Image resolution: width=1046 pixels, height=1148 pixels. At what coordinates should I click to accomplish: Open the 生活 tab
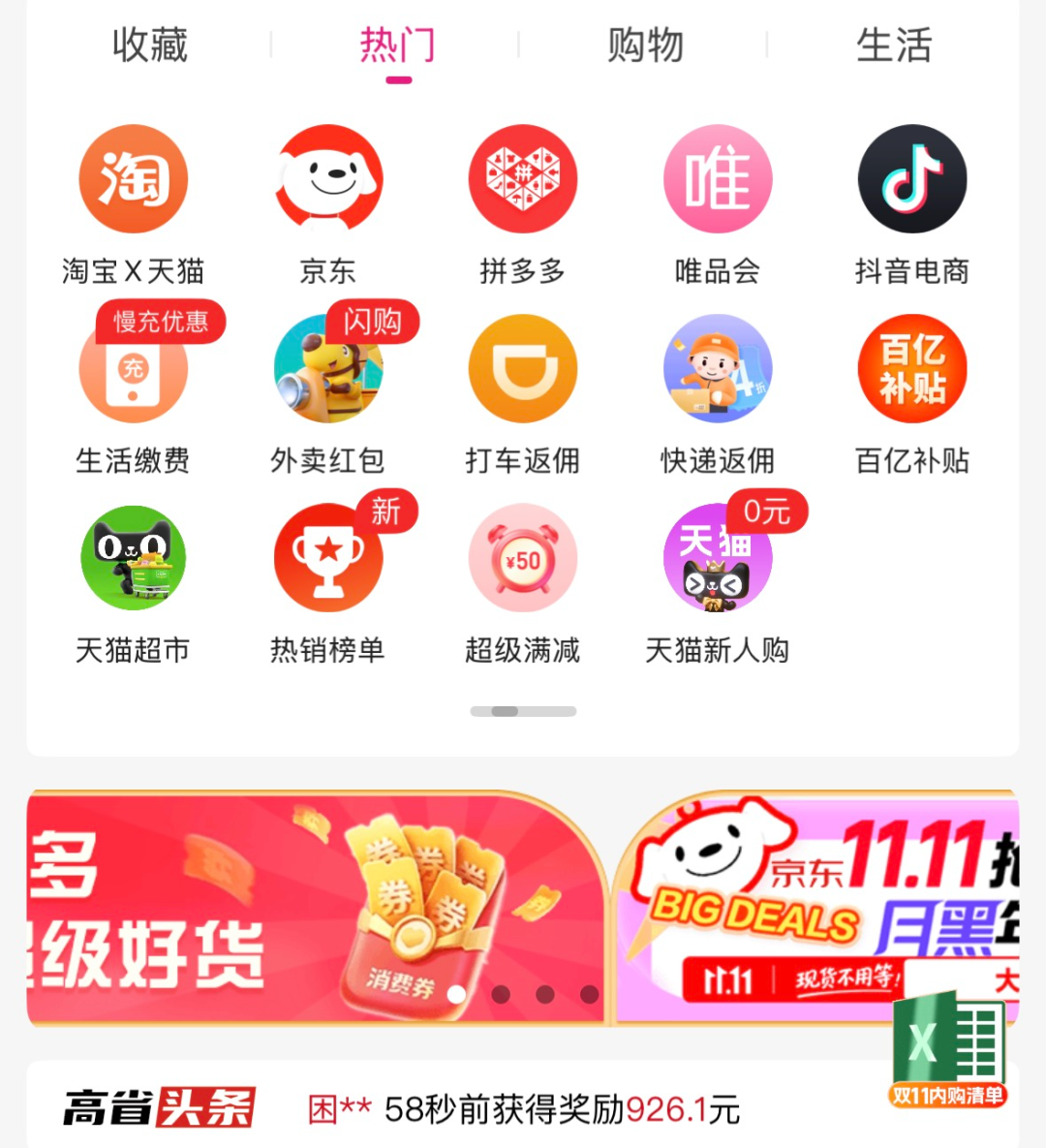[x=894, y=47]
